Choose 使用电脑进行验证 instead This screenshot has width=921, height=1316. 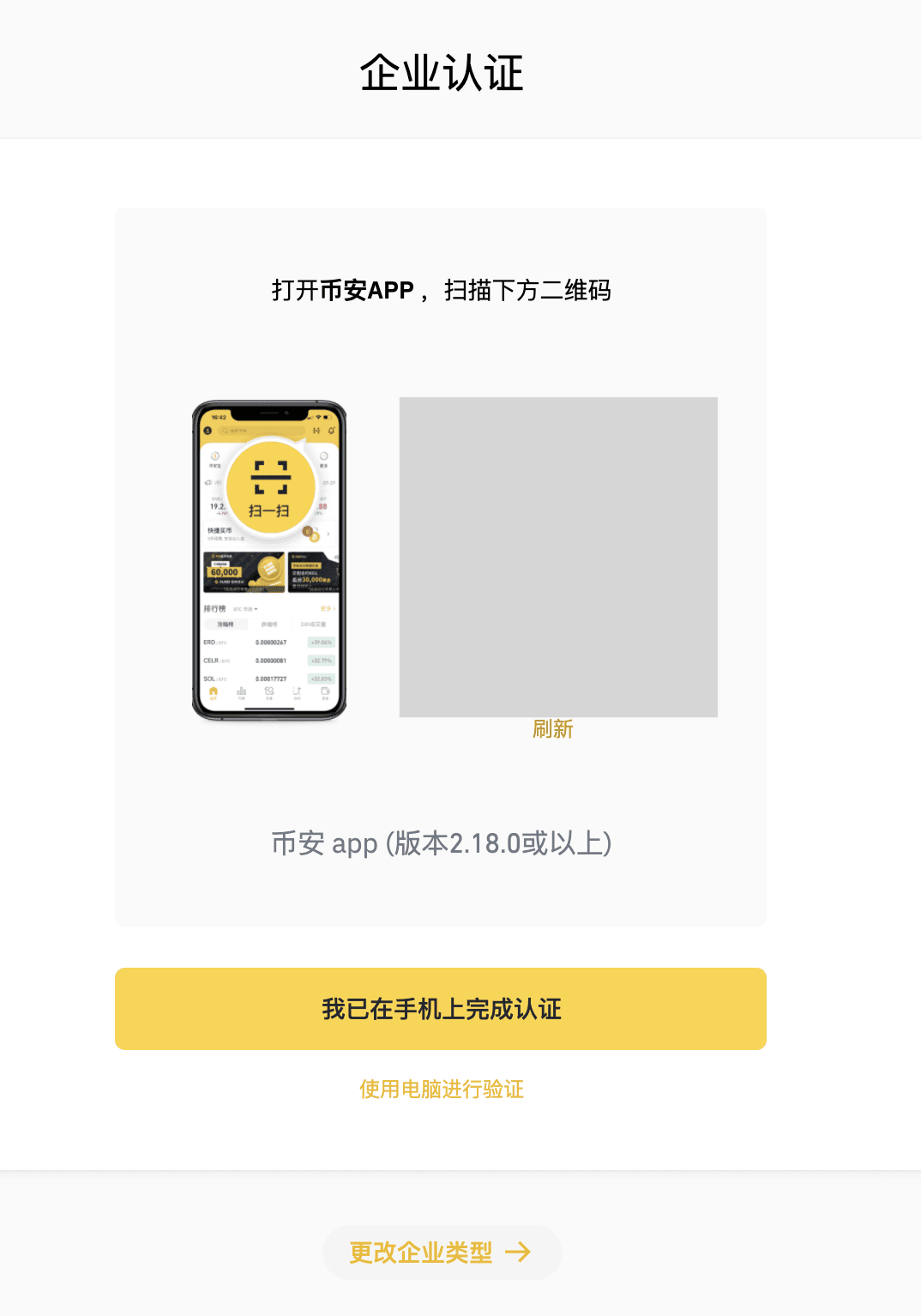[441, 1090]
